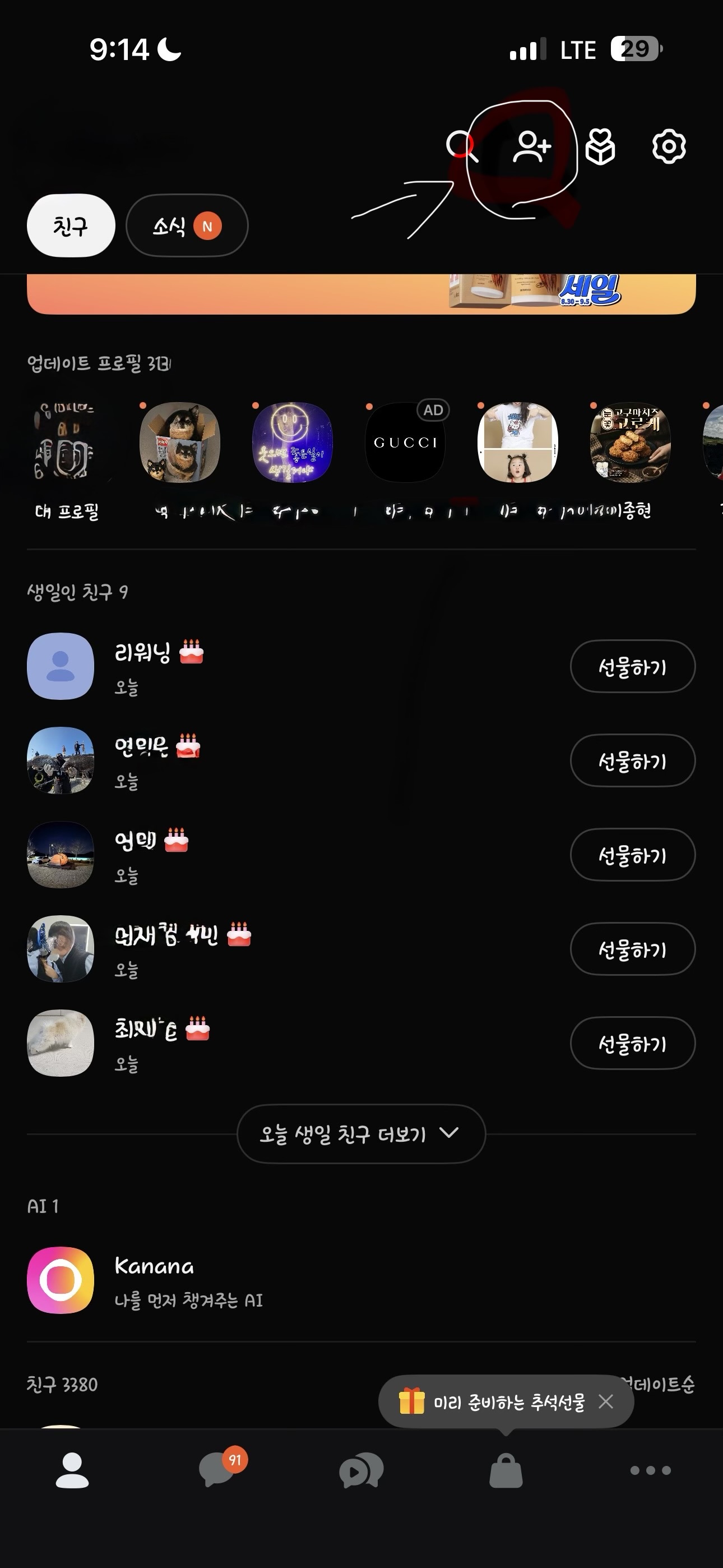Image resolution: width=723 pixels, height=1568 pixels.
Task: Switch to the 소식 tab
Action: point(187,226)
